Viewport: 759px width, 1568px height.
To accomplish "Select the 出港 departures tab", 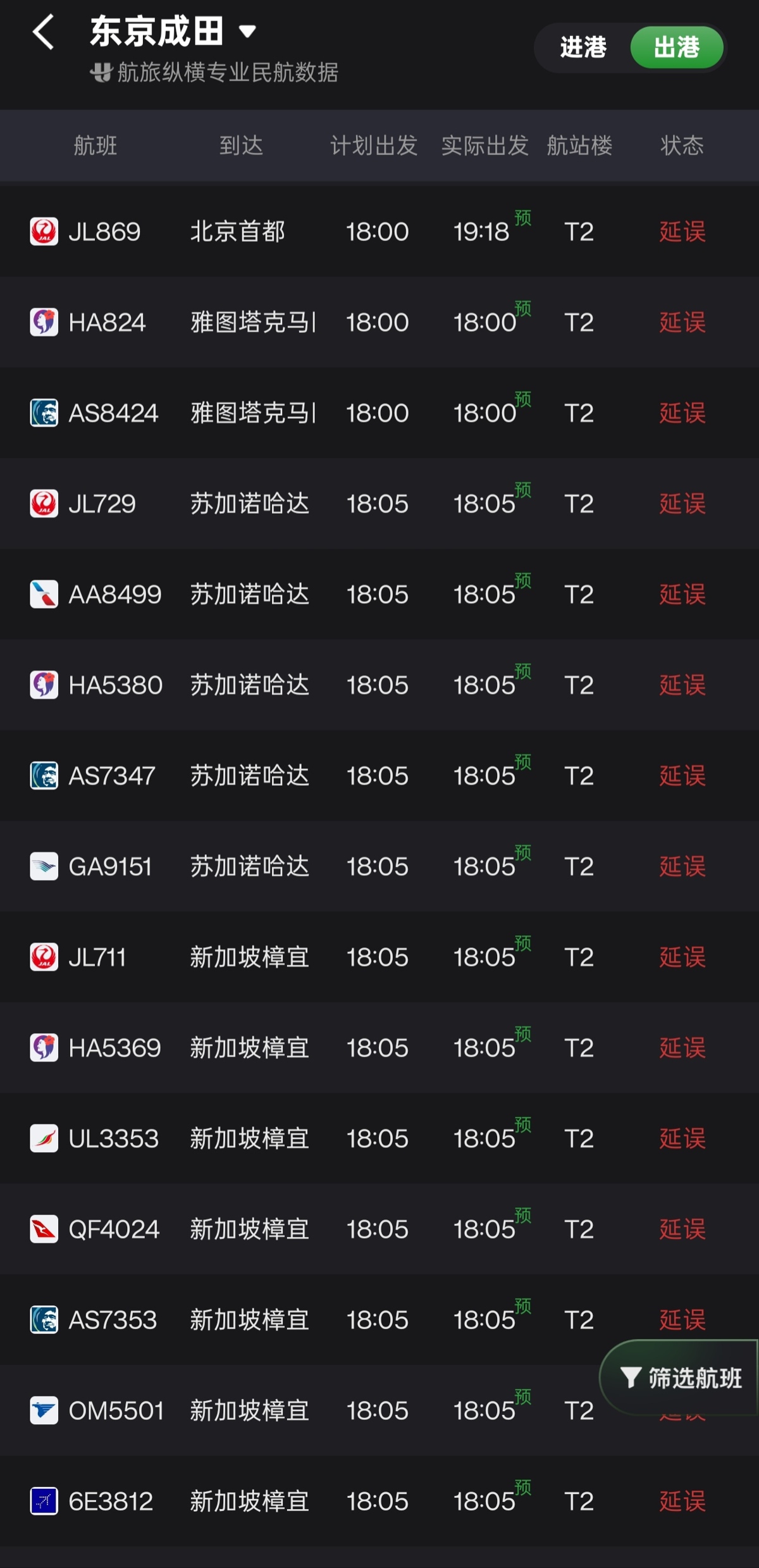I will click(x=676, y=47).
